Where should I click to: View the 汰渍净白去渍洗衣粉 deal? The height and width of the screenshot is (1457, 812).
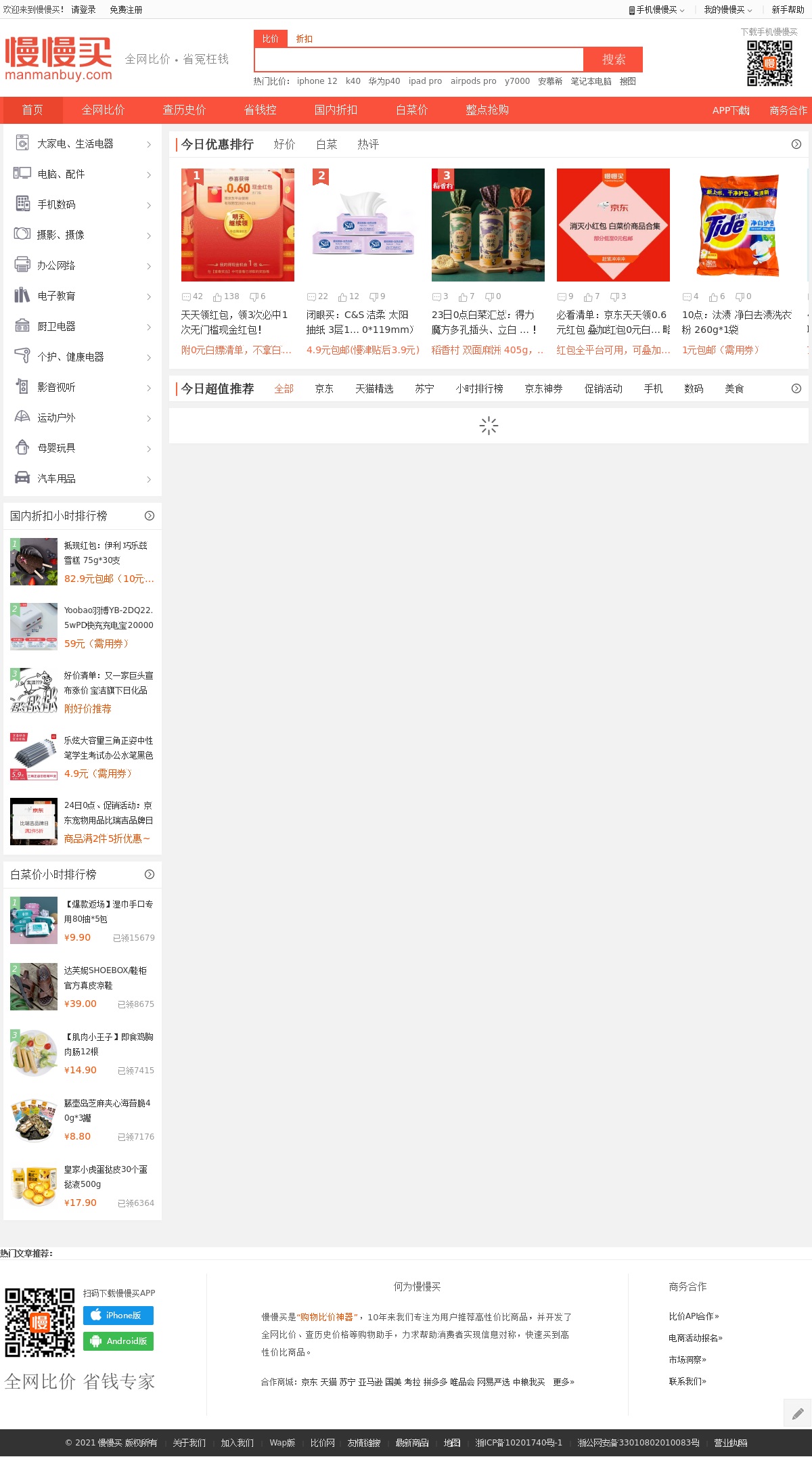click(x=738, y=225)
